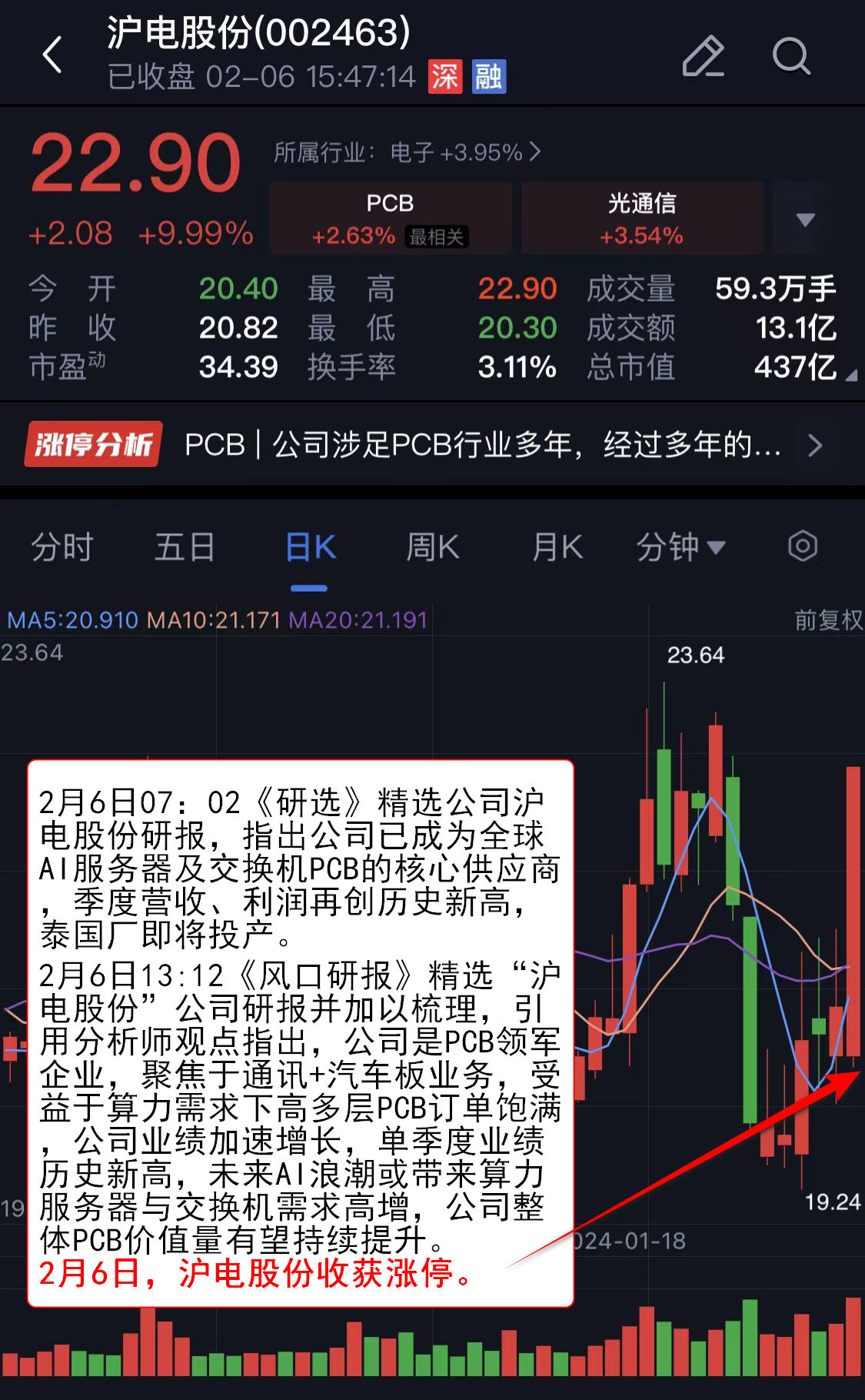Tap the pencil edit icon
This screenshot has height=1400, width=865.
(x=703, y=56)
